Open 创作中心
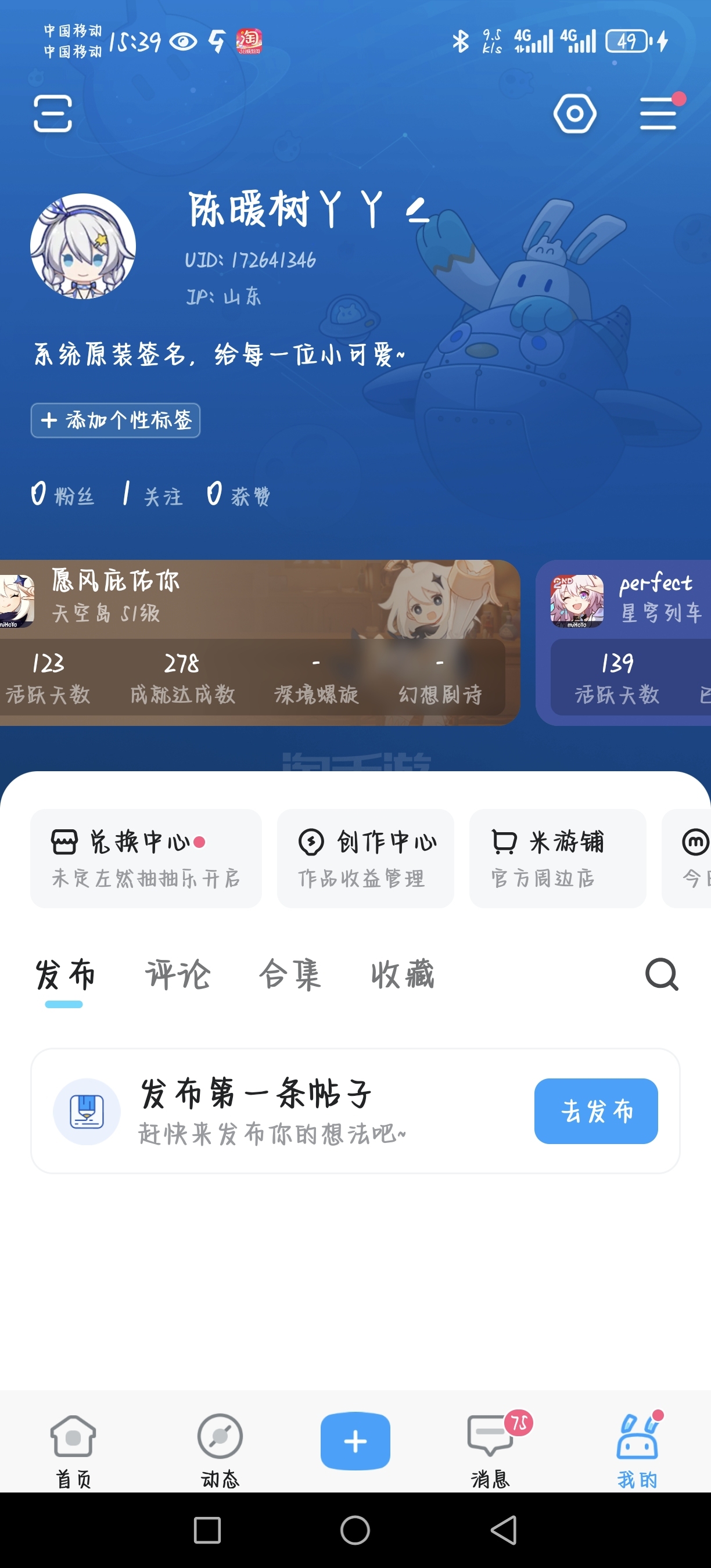 [365, 858]
